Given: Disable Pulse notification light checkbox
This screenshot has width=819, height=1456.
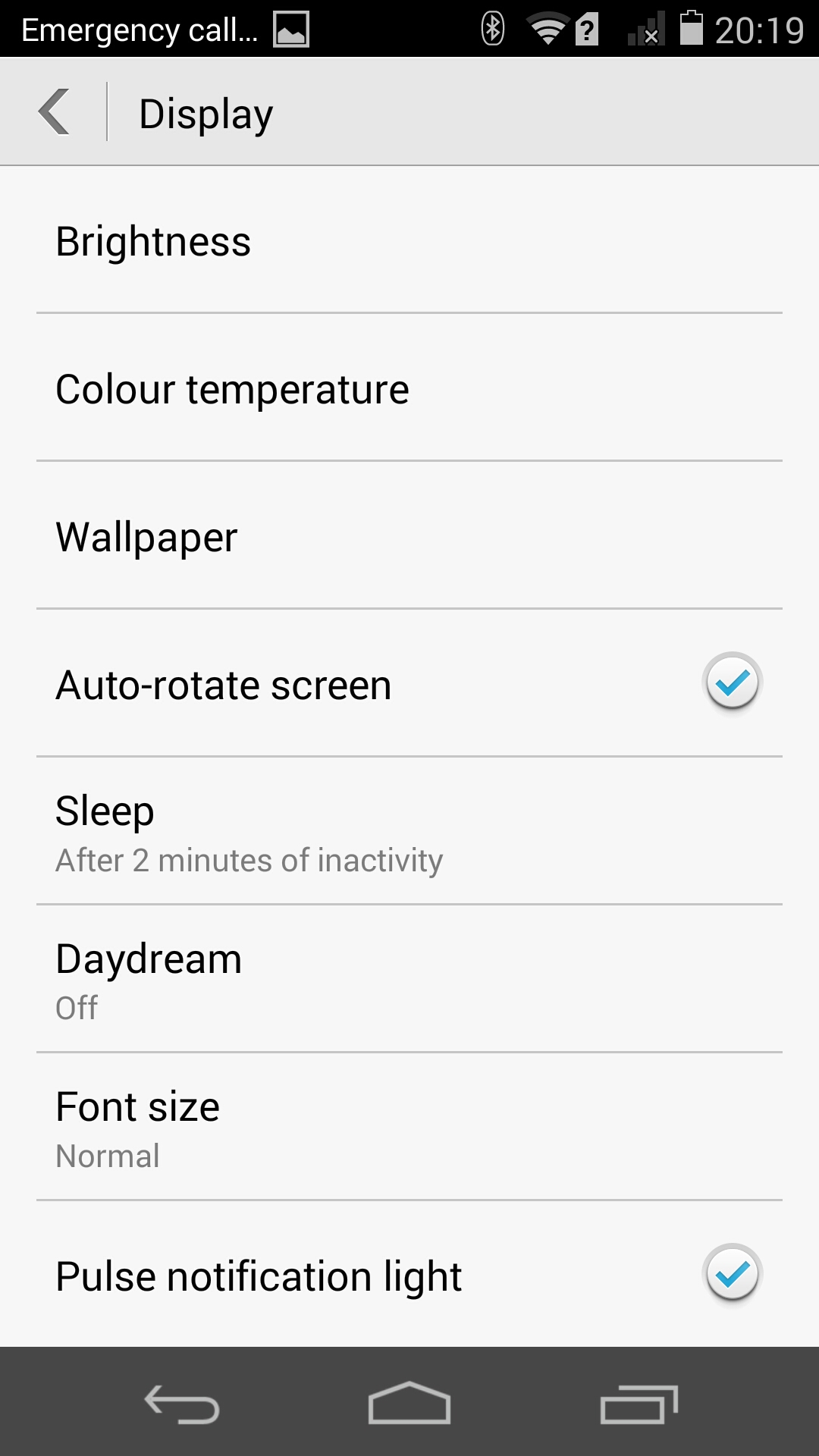Looking at the screenshot, I should (732, 1274).
